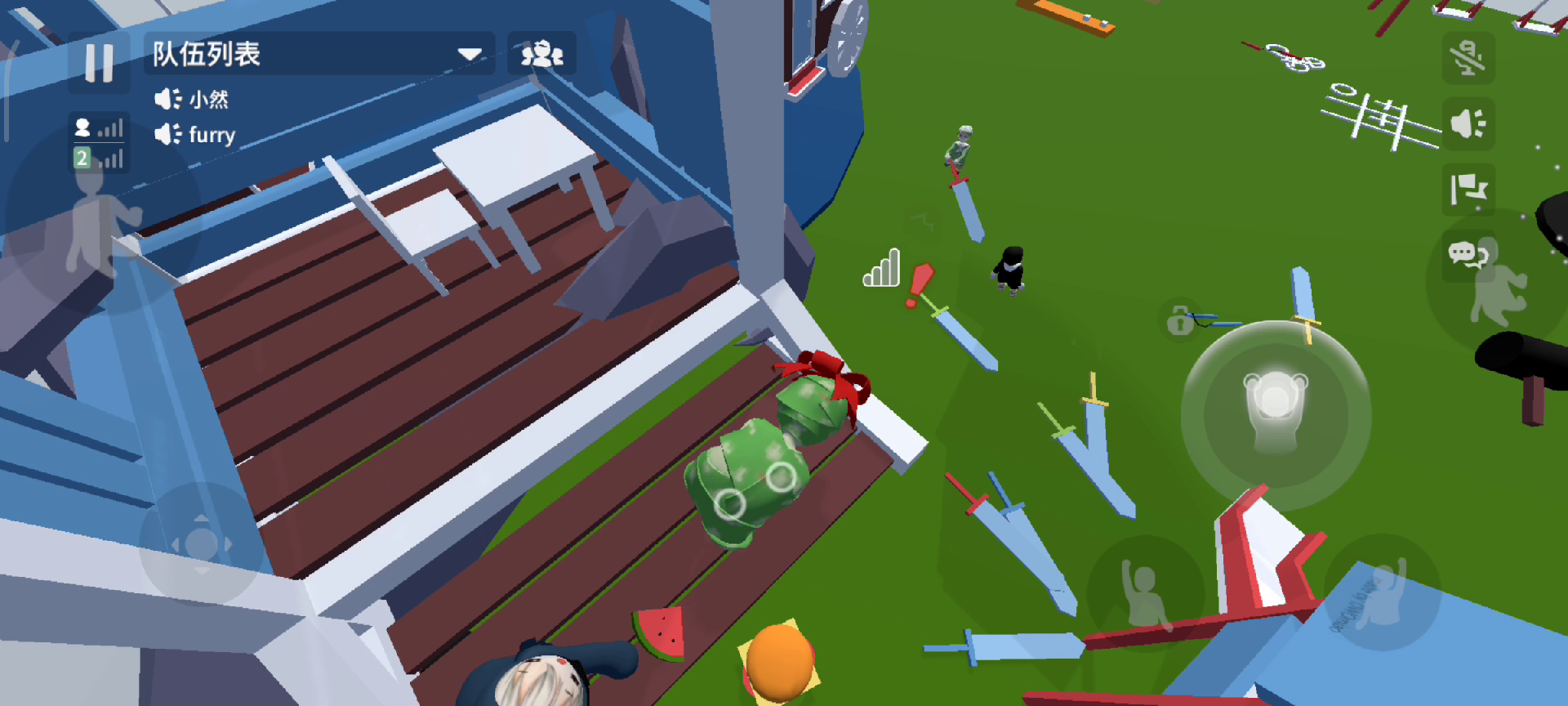
Task: Raise the left arm button
Action: coord(1145,593)
